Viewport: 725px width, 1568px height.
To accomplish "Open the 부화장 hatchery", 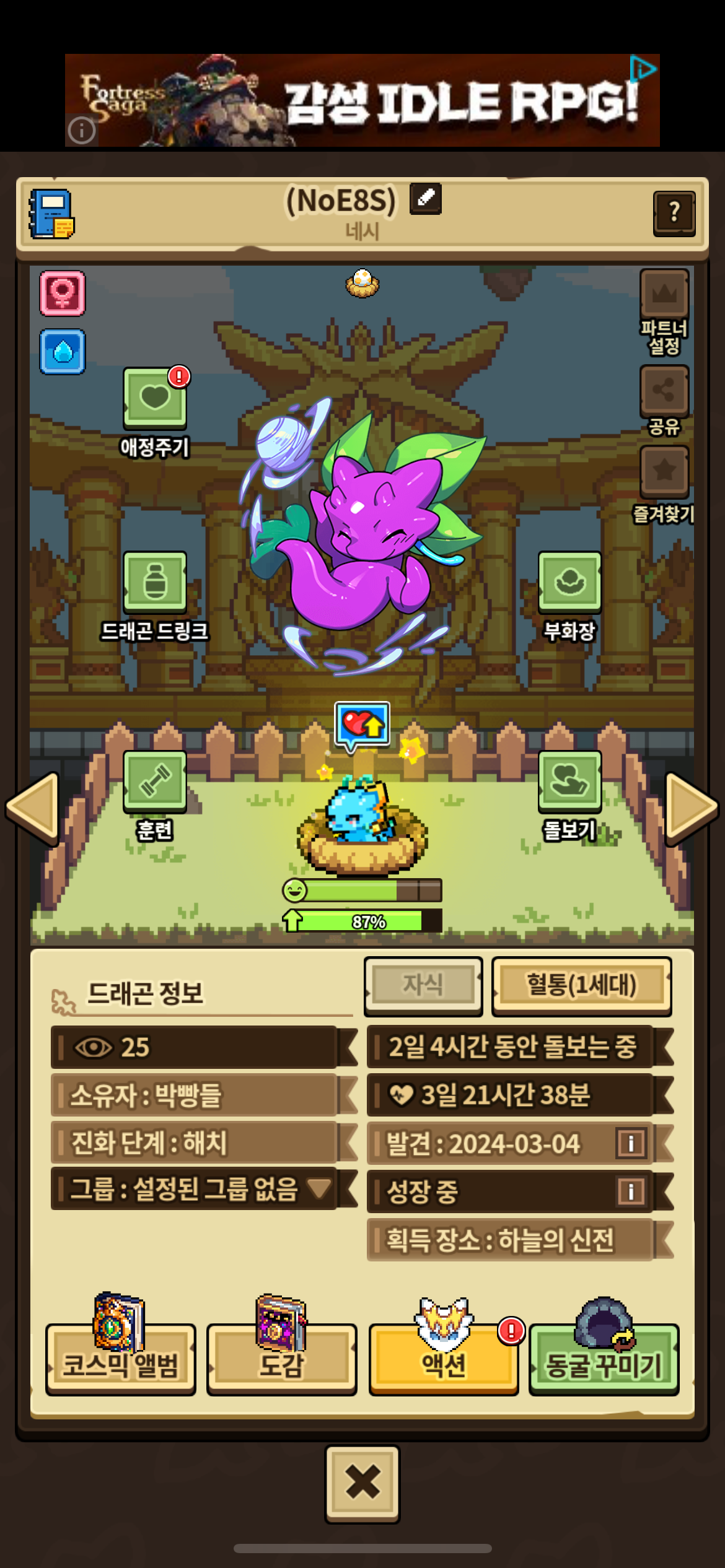I will coord(569,582).
